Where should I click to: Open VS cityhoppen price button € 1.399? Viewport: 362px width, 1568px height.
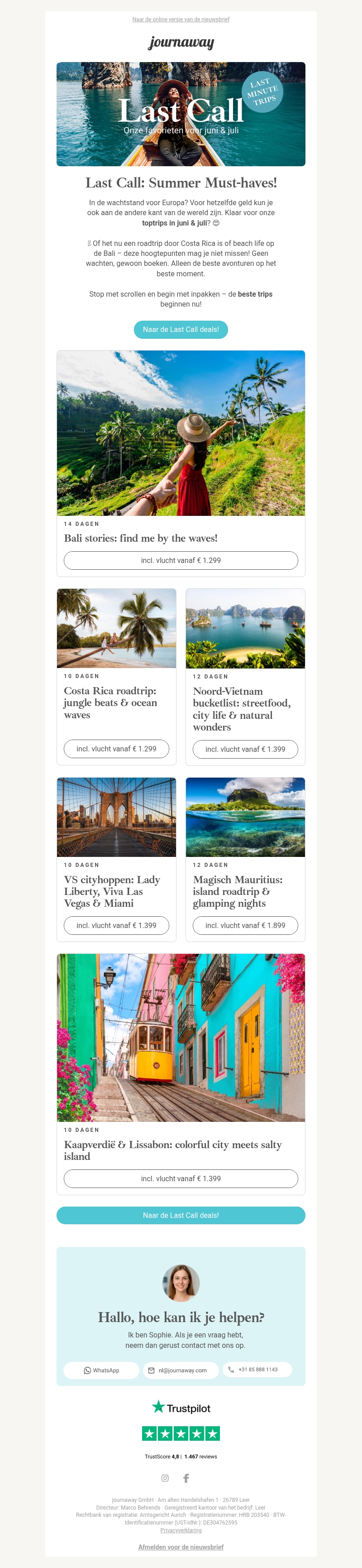point(116,925)
